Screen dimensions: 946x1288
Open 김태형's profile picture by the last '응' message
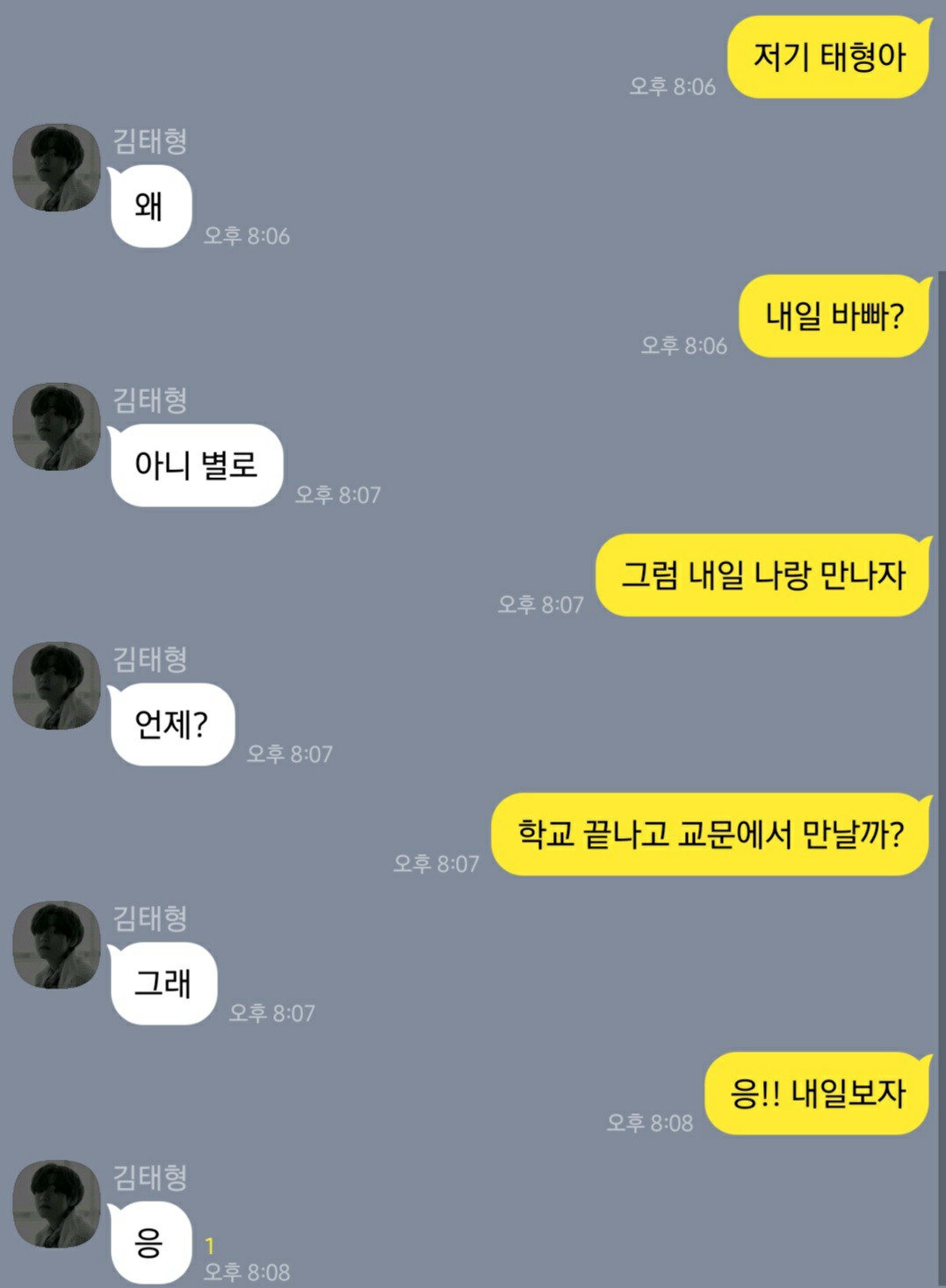click(x=56, y=1204)
